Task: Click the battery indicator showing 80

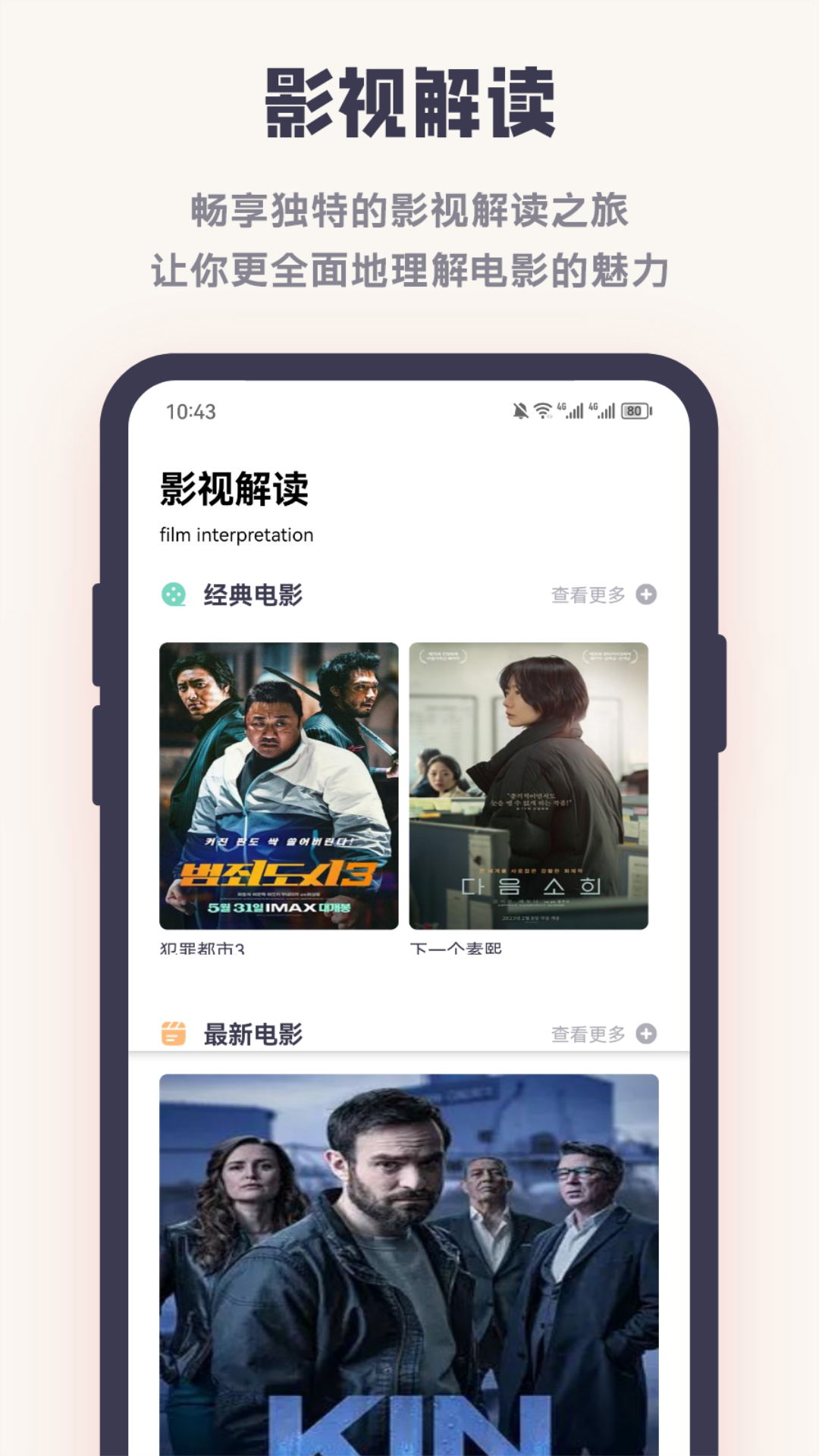Action: [x=637, y=410]
